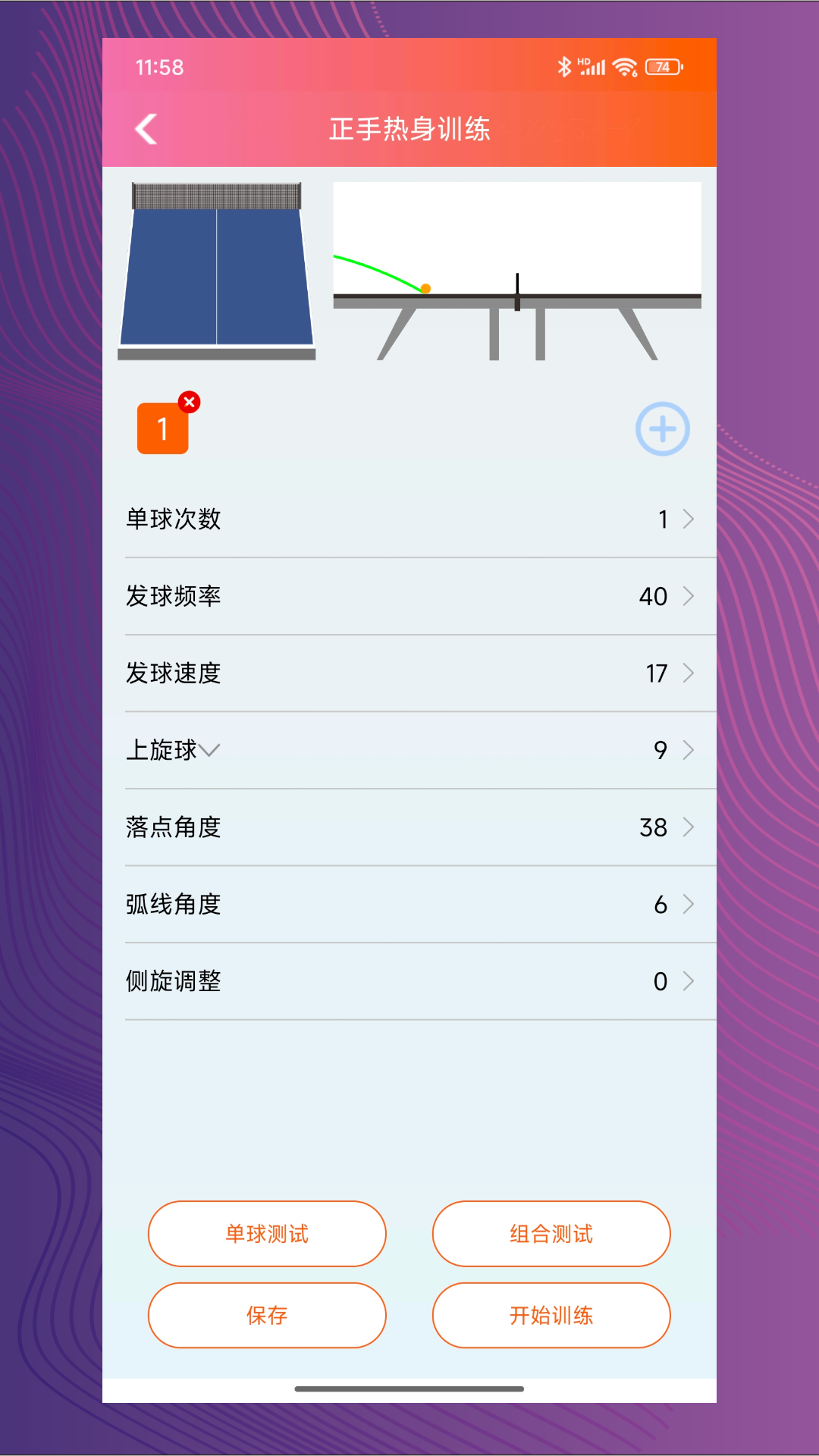Tap the plus icon to add a ball segment
Viewport: 819px width, 1456px height.
coord(661,428)
